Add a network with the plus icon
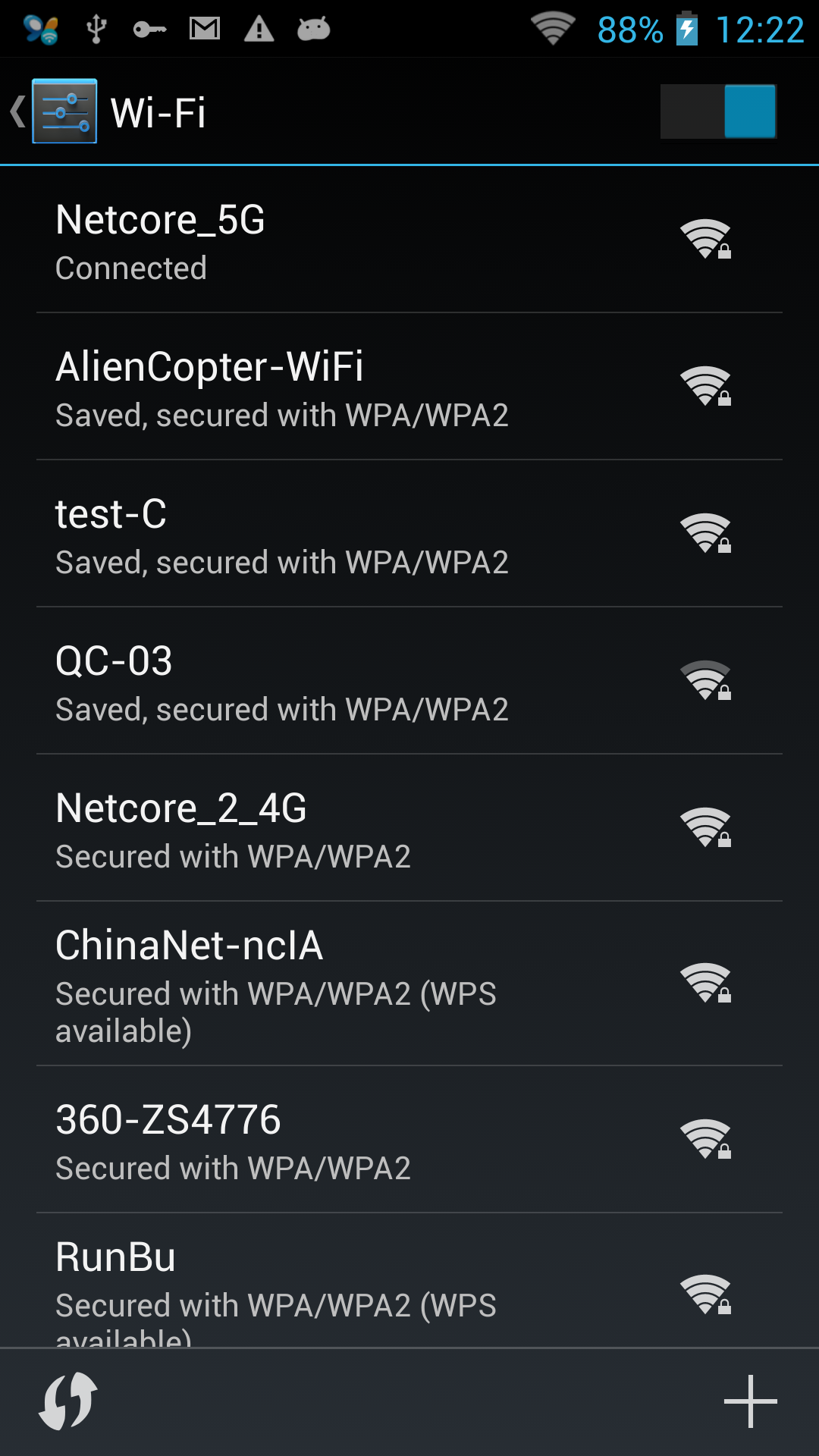The width and height of the screenshot is (819, 1456). point(751,1401)
